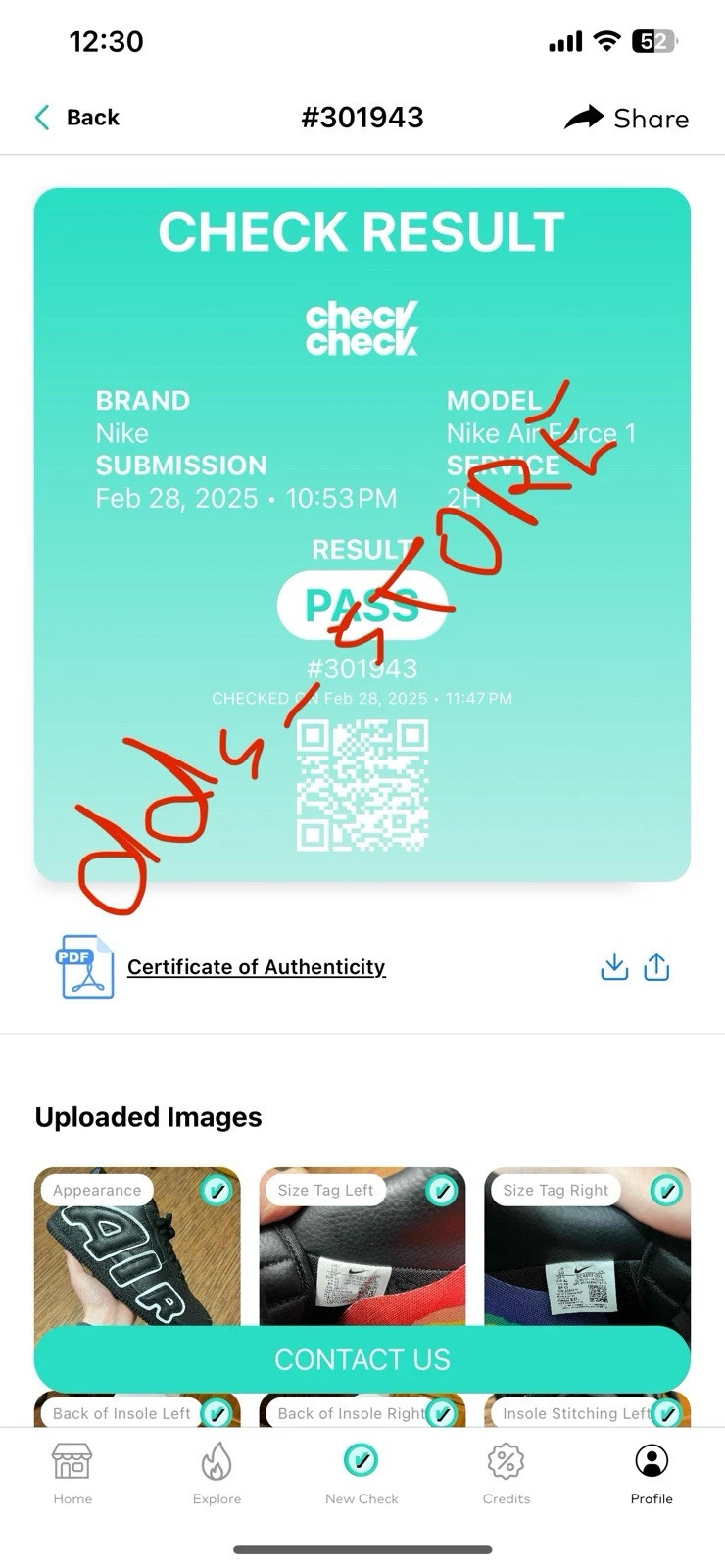Image resolution: width=725 pixels, height=1568 pixels.
Task: Open the Certificate of Authenticity PDF
Action: [x=256, y=967]
